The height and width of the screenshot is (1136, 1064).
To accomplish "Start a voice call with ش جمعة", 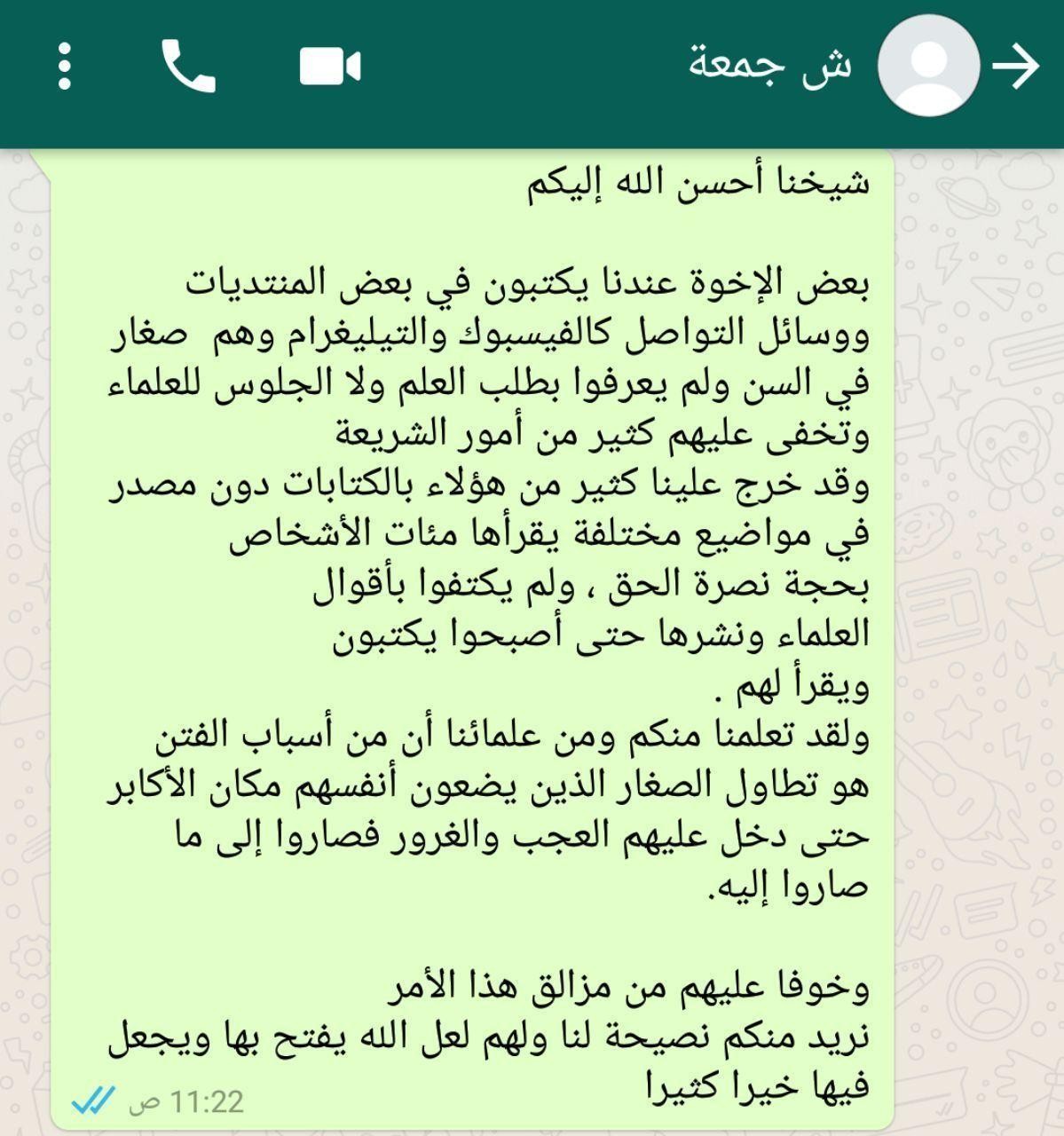I will tap(188, 67).
